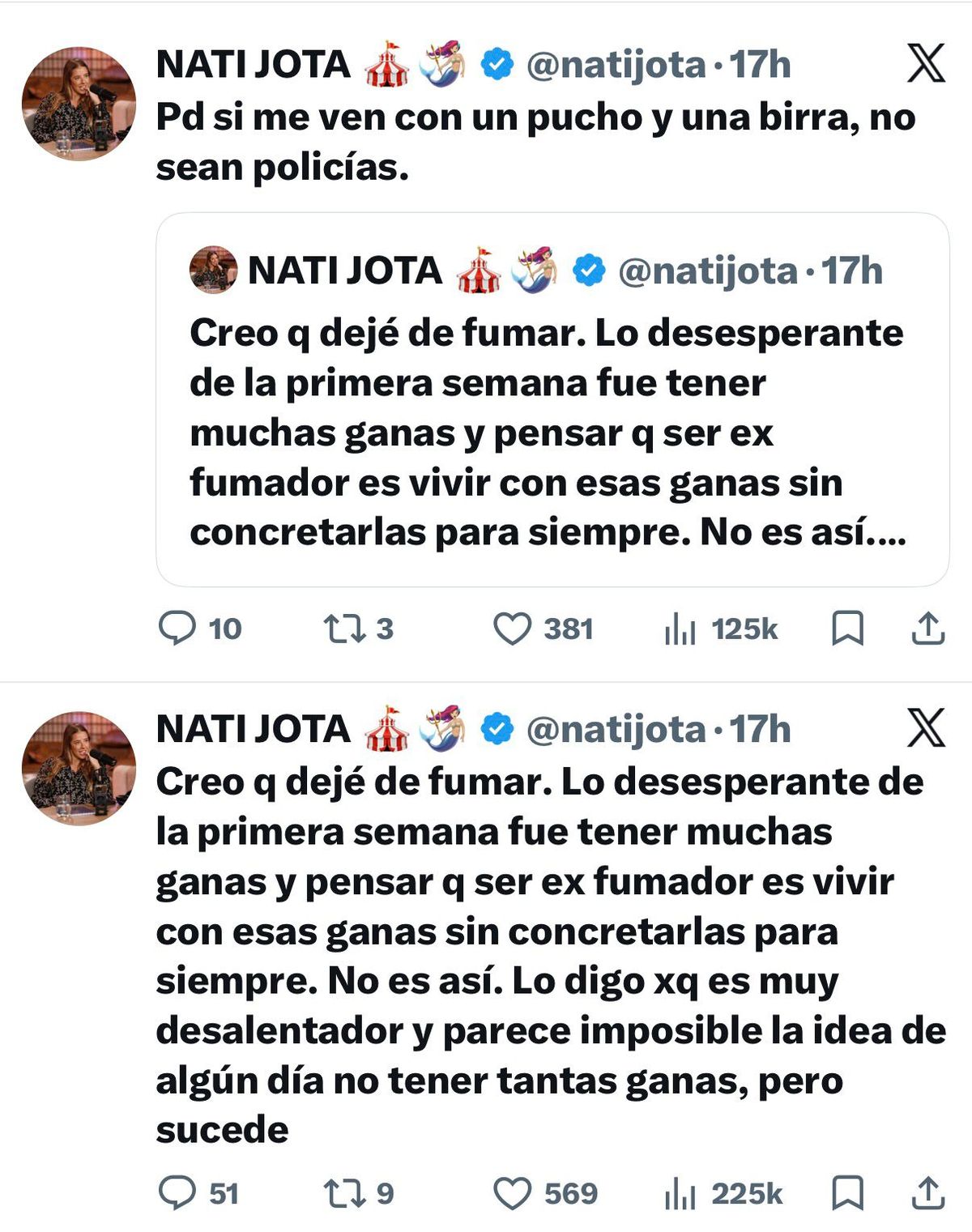Viewport: 972px width, 1232px height.
Task: View analytics of the 125k views tweet
Action: (x=681, y=629)
